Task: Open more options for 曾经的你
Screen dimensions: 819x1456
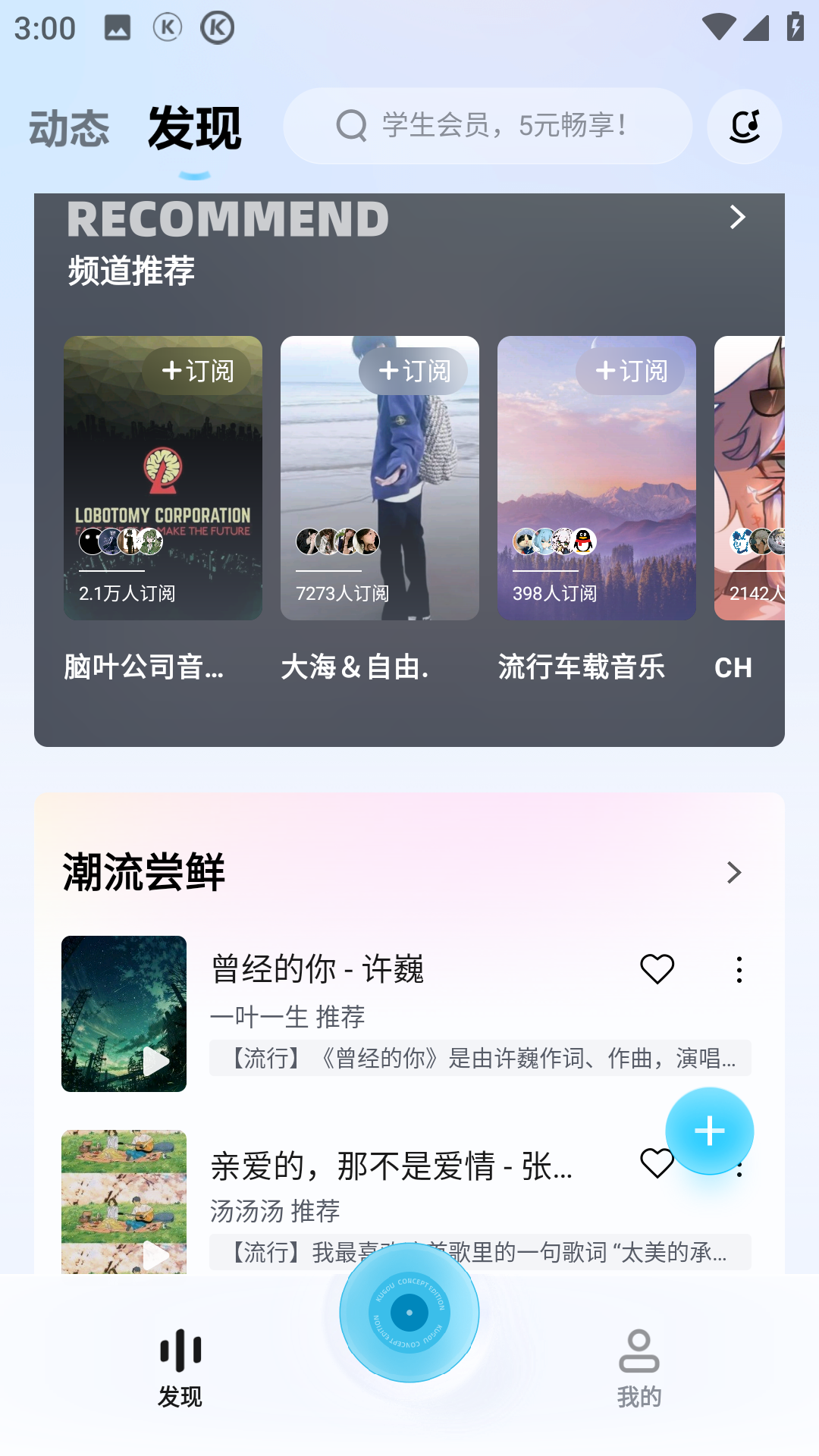Action: click(x=739, y=969)
